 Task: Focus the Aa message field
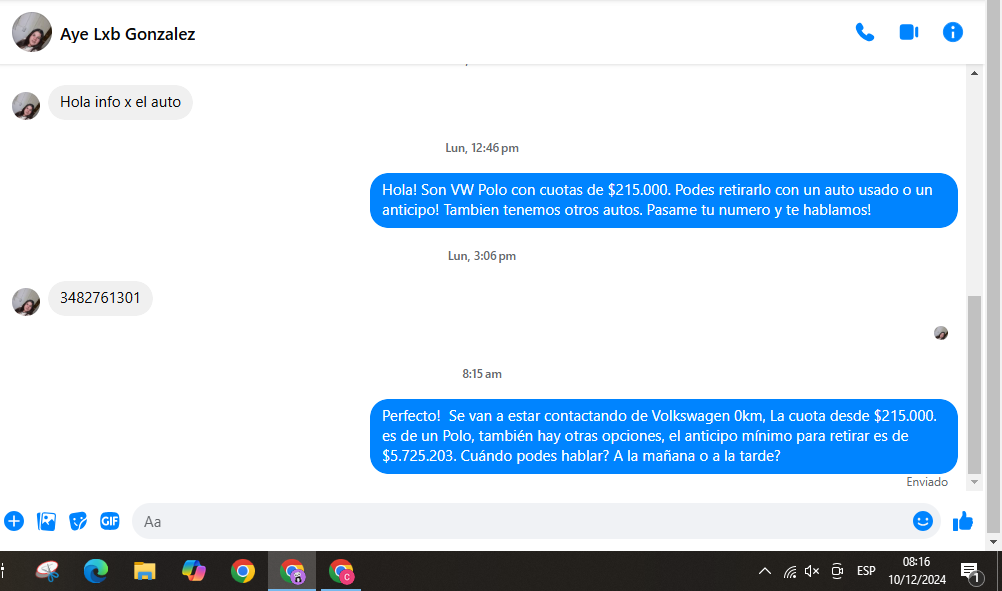point(520,521)
